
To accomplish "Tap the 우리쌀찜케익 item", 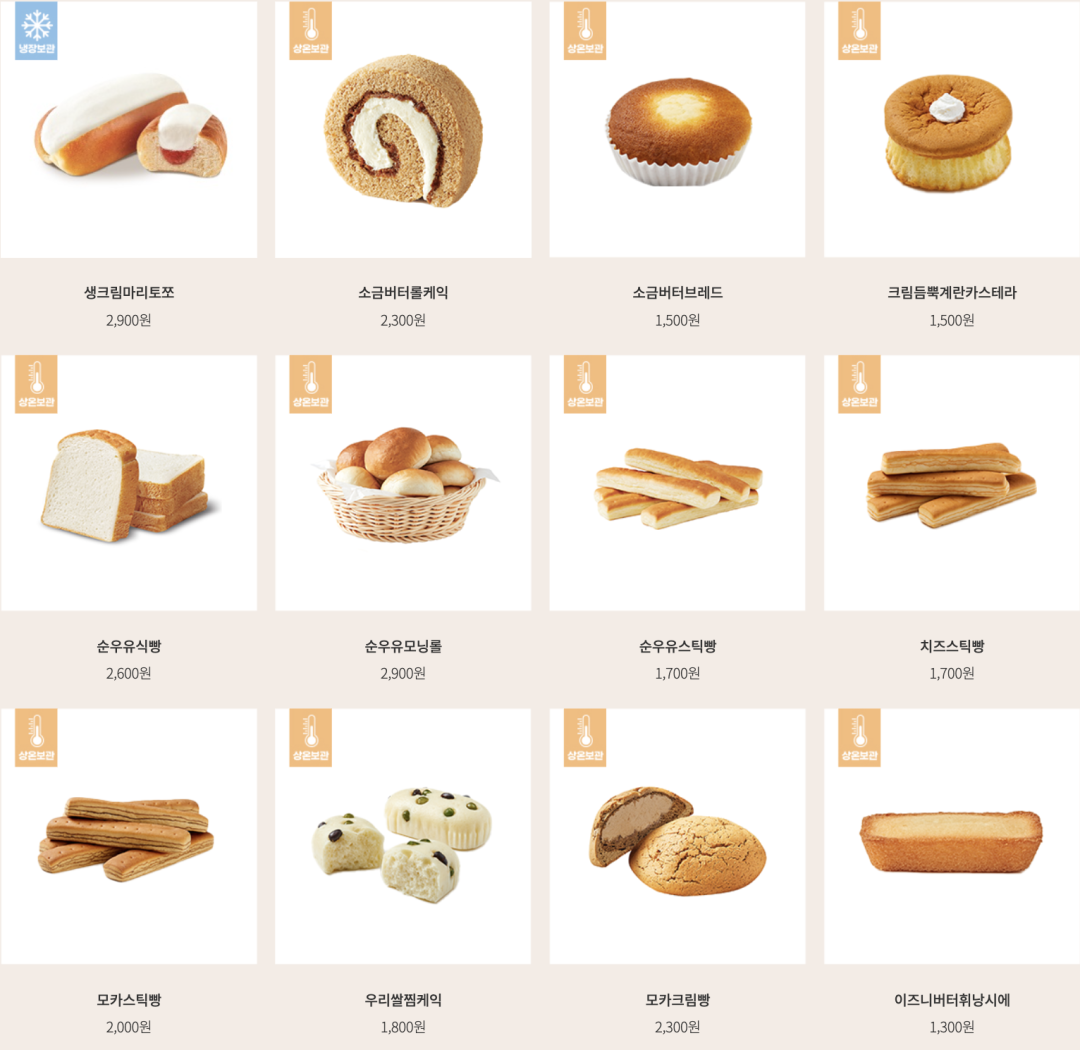I will tap(403, 836).
